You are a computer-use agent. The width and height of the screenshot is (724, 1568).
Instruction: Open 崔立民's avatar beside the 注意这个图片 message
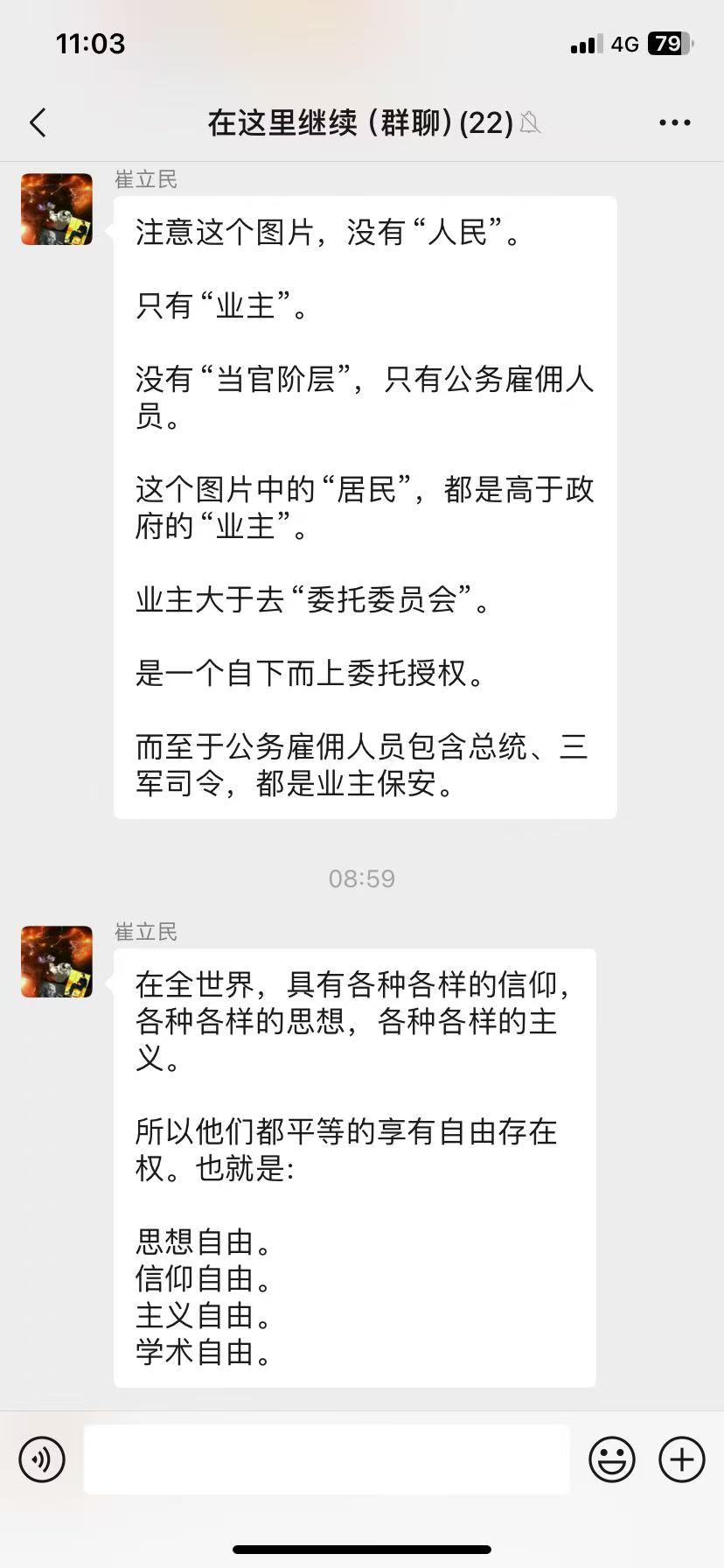point(57,209)
